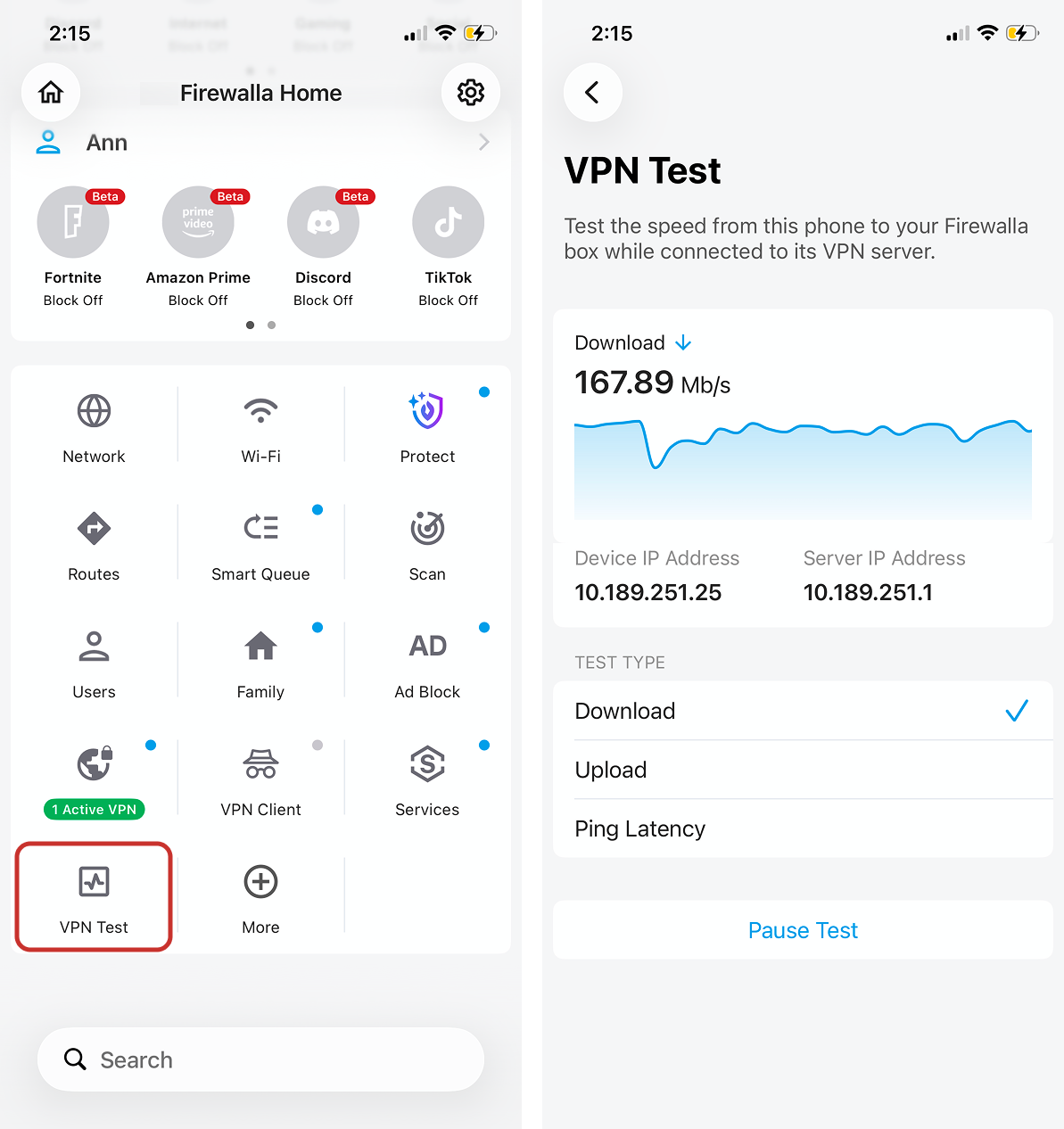Choose Ping Latency test type
1064x1129 pixels.
(803, 828)
